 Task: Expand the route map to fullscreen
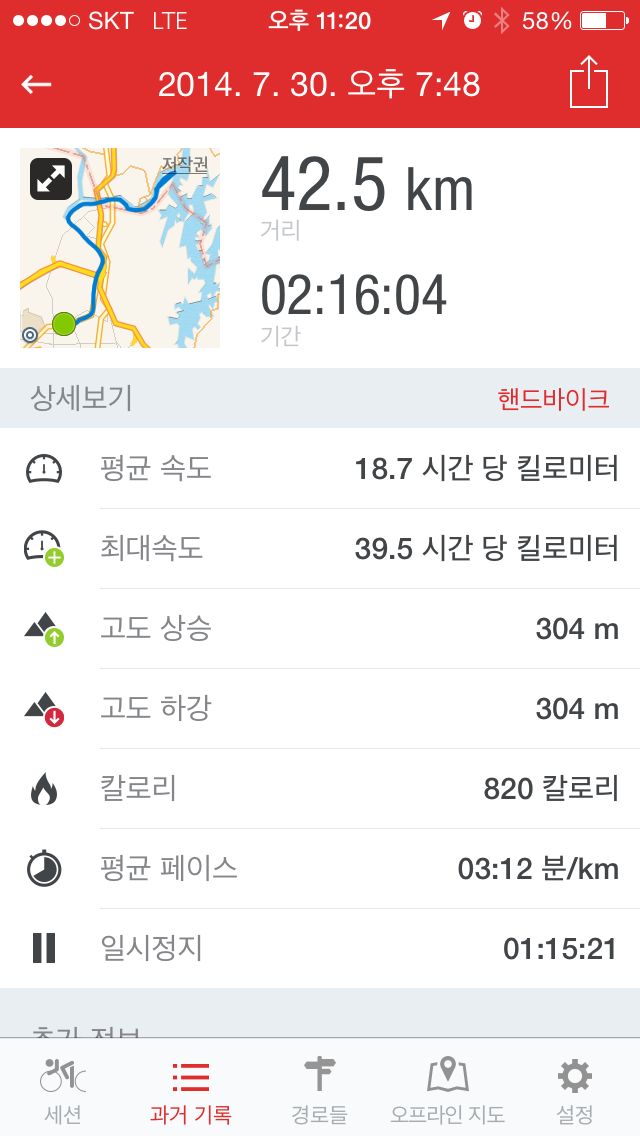pyautogui.click(x=51, y=179)
